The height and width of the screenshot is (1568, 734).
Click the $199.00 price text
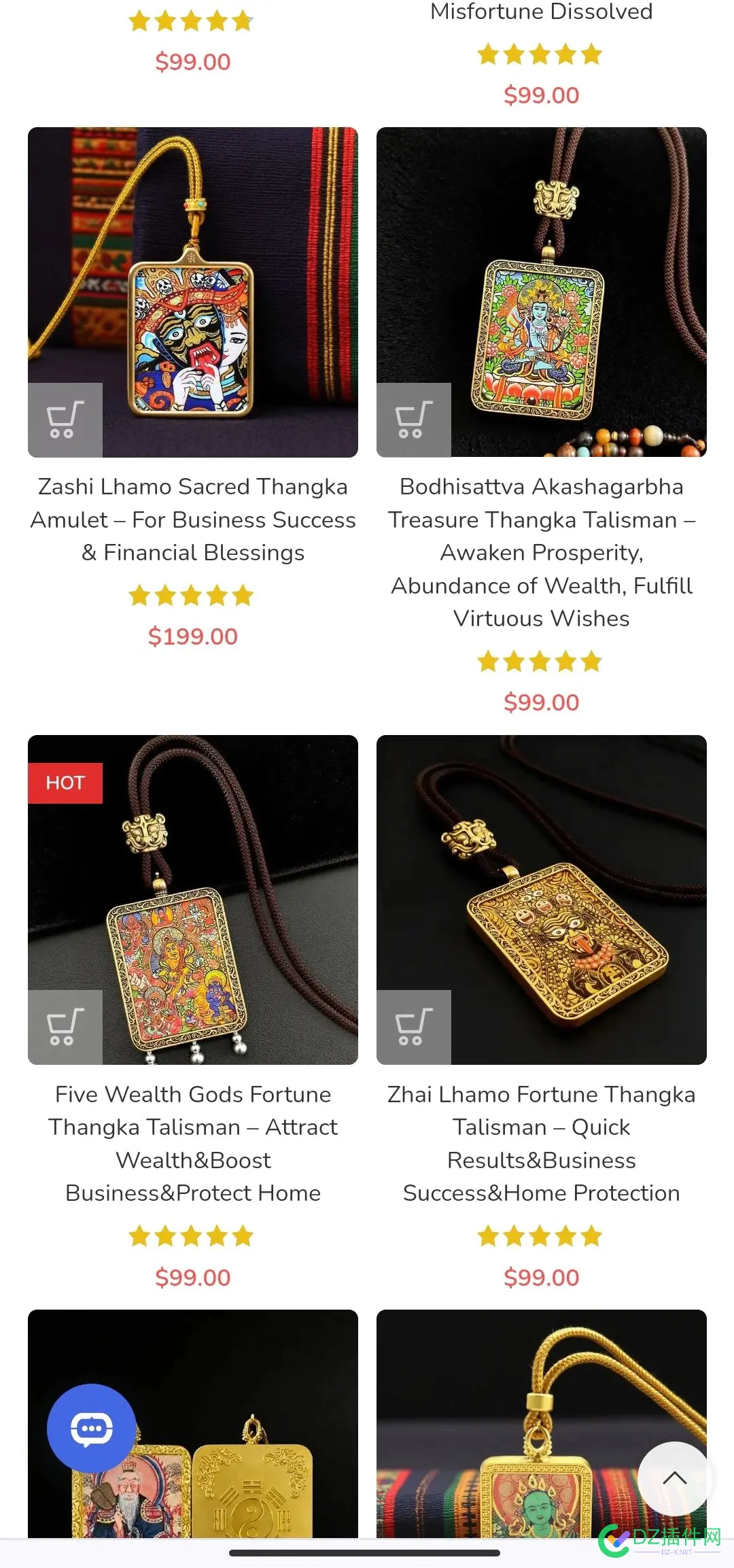point(192,637)
